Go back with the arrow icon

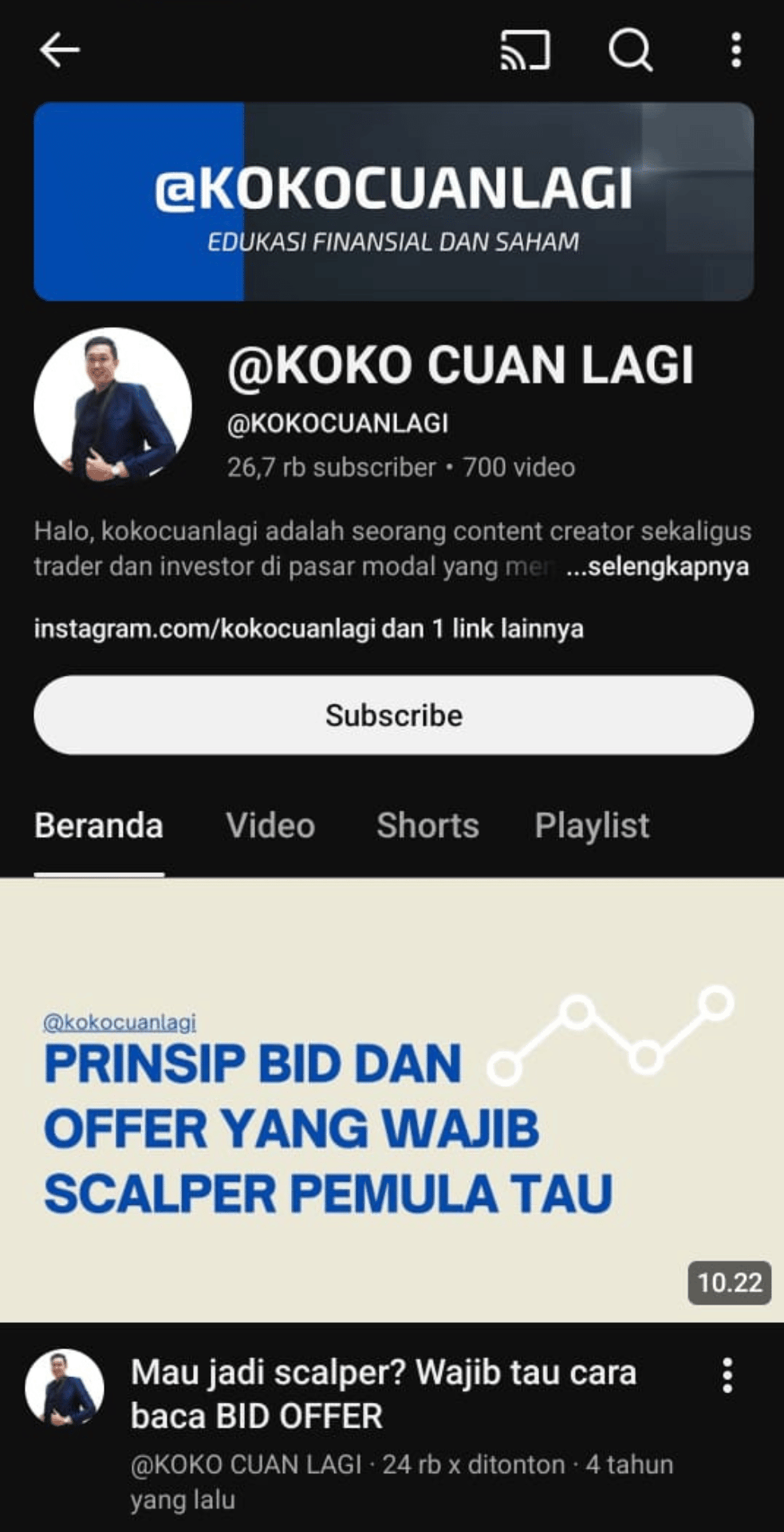(x=60, y=50)
